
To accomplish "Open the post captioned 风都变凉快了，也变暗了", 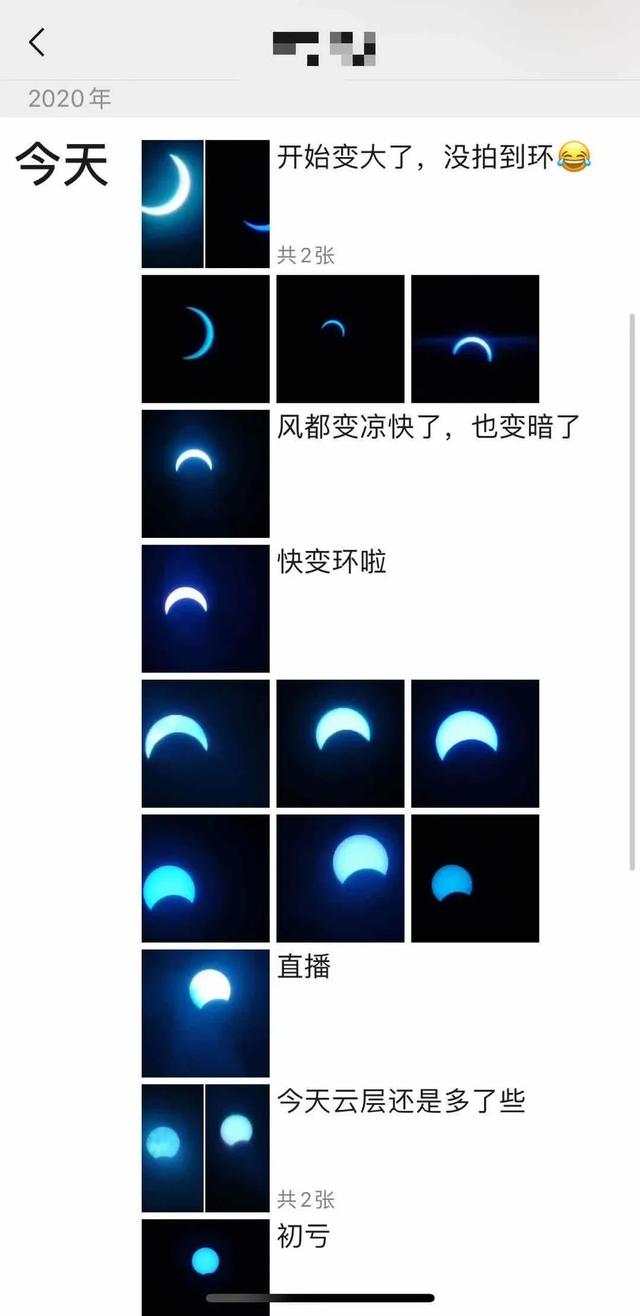I will pyautogui.click(x=428, y=427).
